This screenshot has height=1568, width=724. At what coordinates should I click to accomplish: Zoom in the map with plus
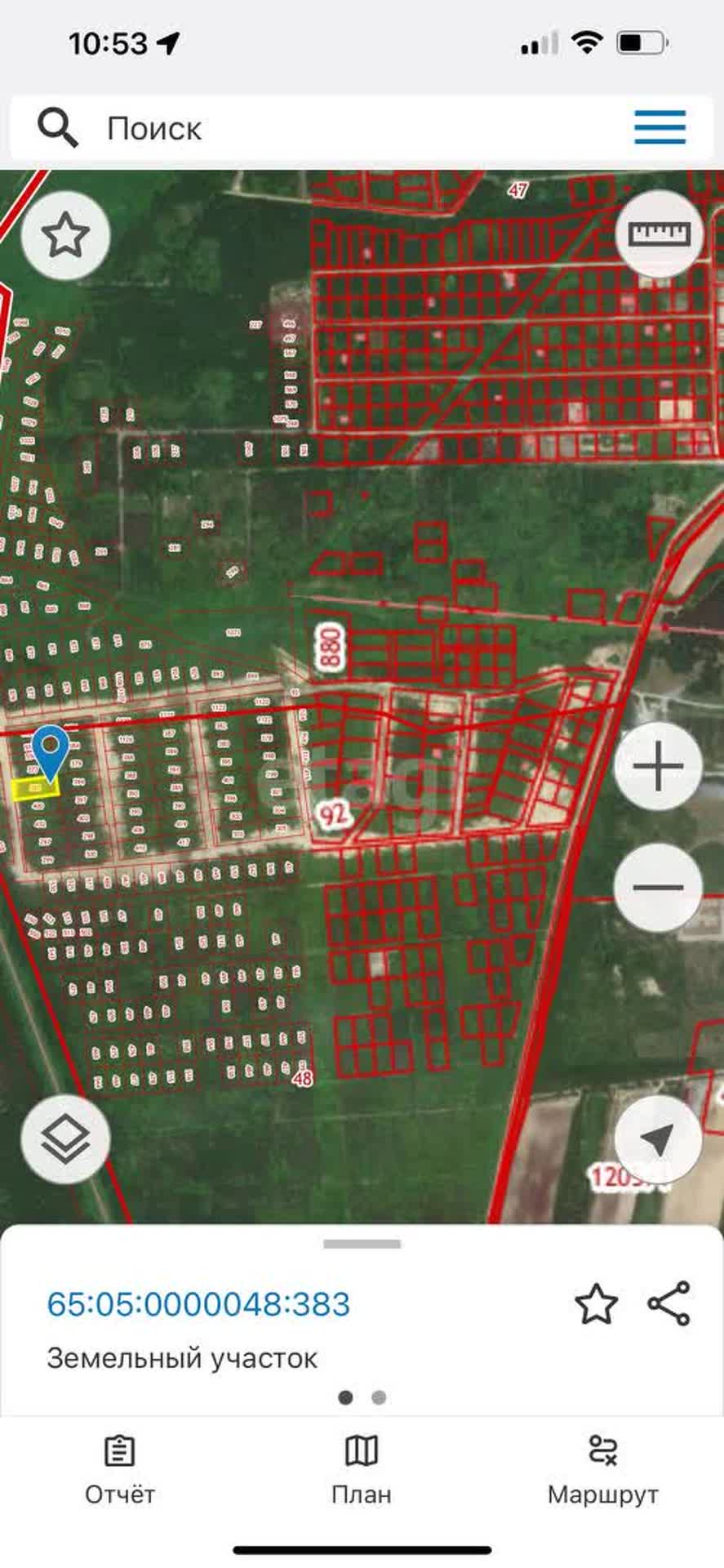pyautogui.click(x=658, y=767)
